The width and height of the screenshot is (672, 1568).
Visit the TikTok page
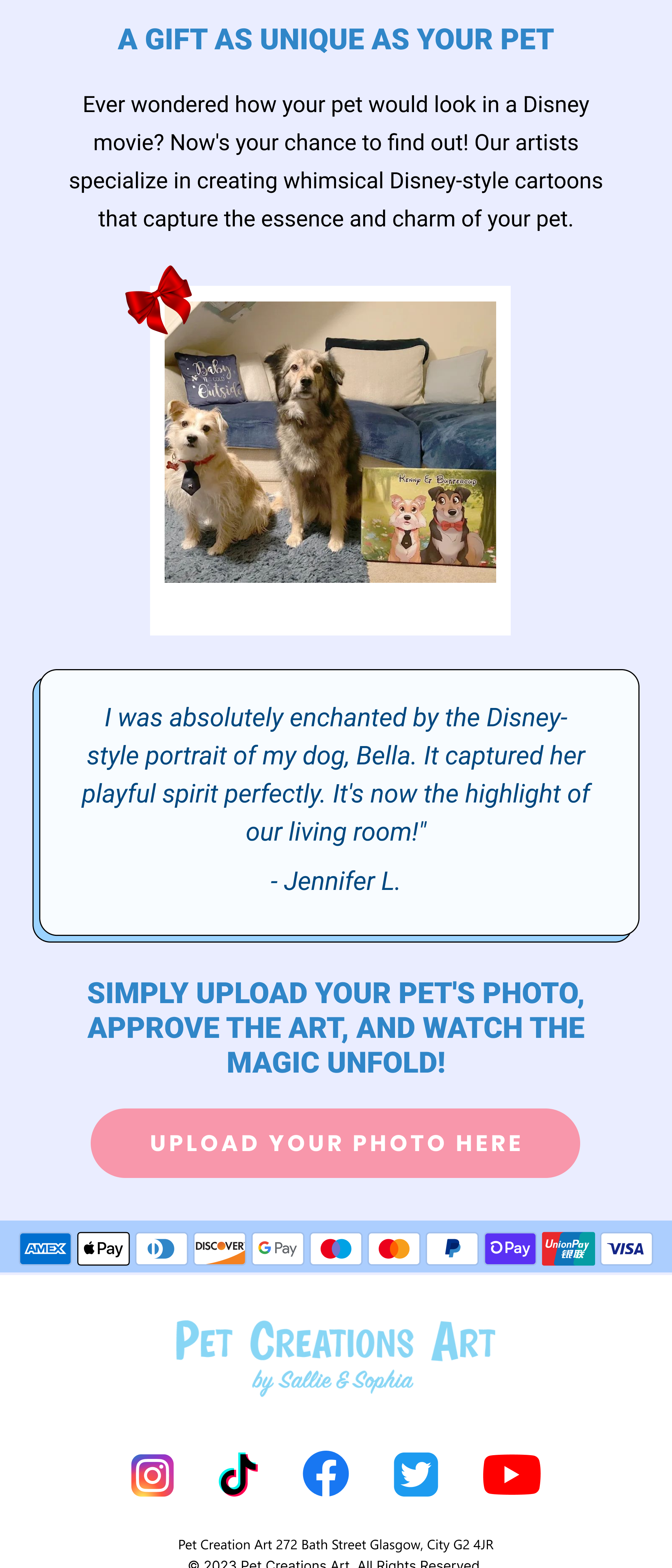pyautogui.click(x=239, y=1474)
